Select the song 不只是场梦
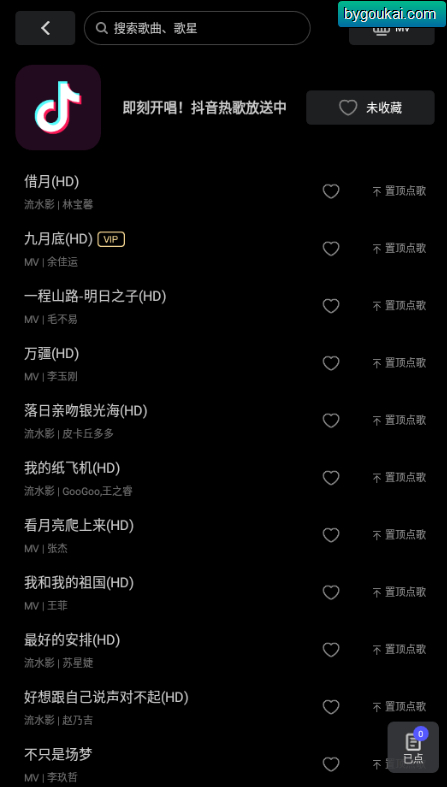The height and width of the screenshot is (787, 447). coord(58,754)
